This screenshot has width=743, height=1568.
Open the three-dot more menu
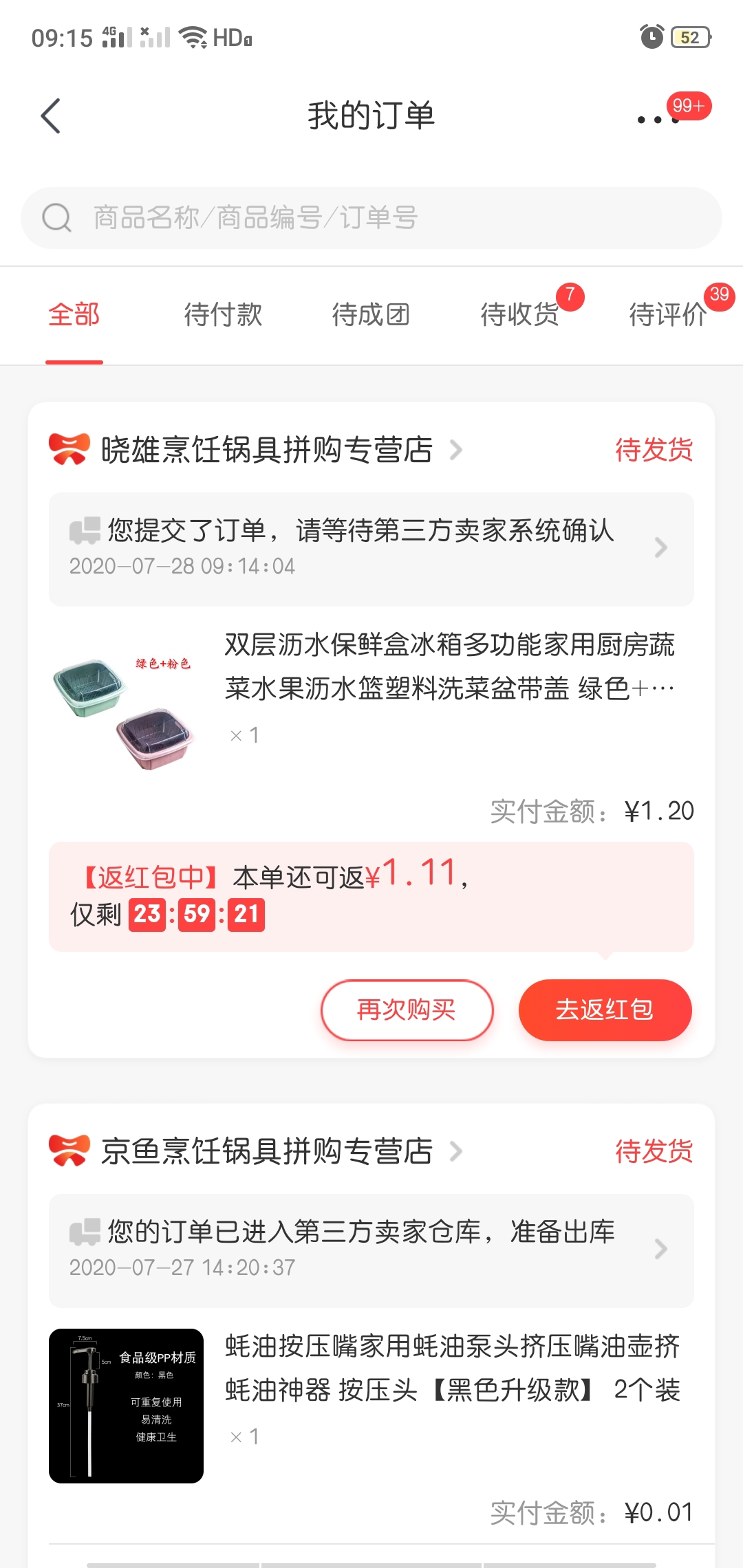pyautogui.click(x=658, y=120)
